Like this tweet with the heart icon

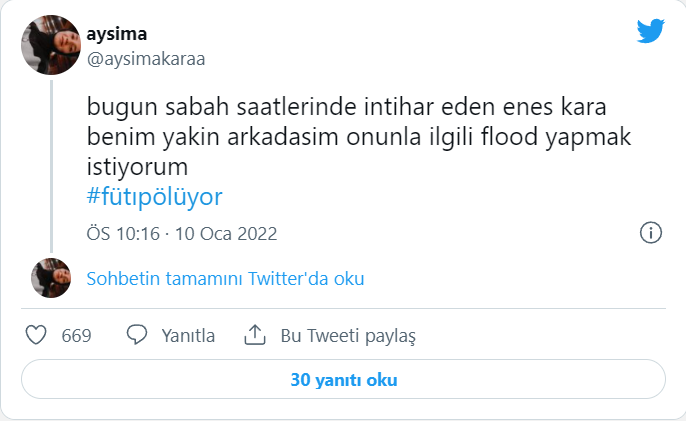[37, 335]
